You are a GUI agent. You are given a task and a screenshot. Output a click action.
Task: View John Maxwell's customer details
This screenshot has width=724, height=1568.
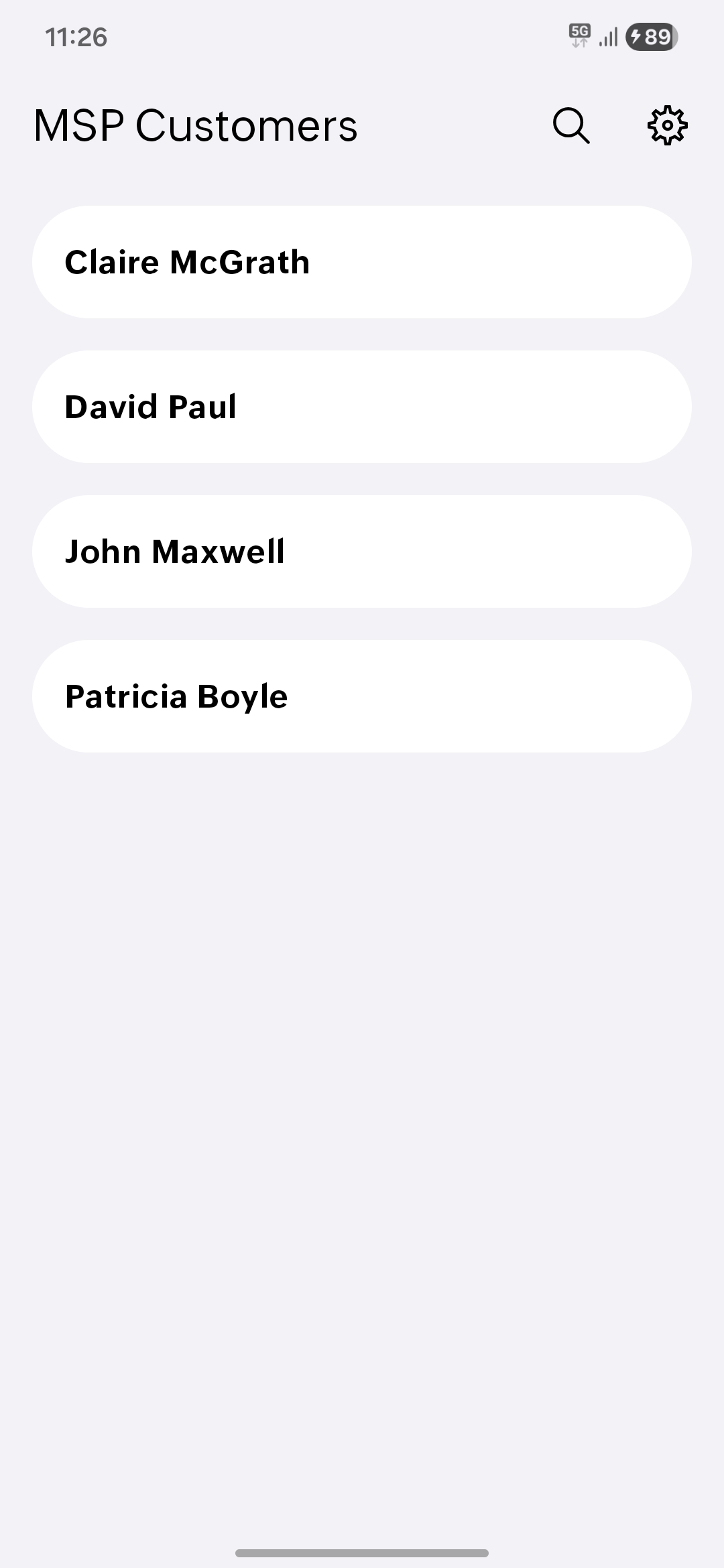(362, 551)
